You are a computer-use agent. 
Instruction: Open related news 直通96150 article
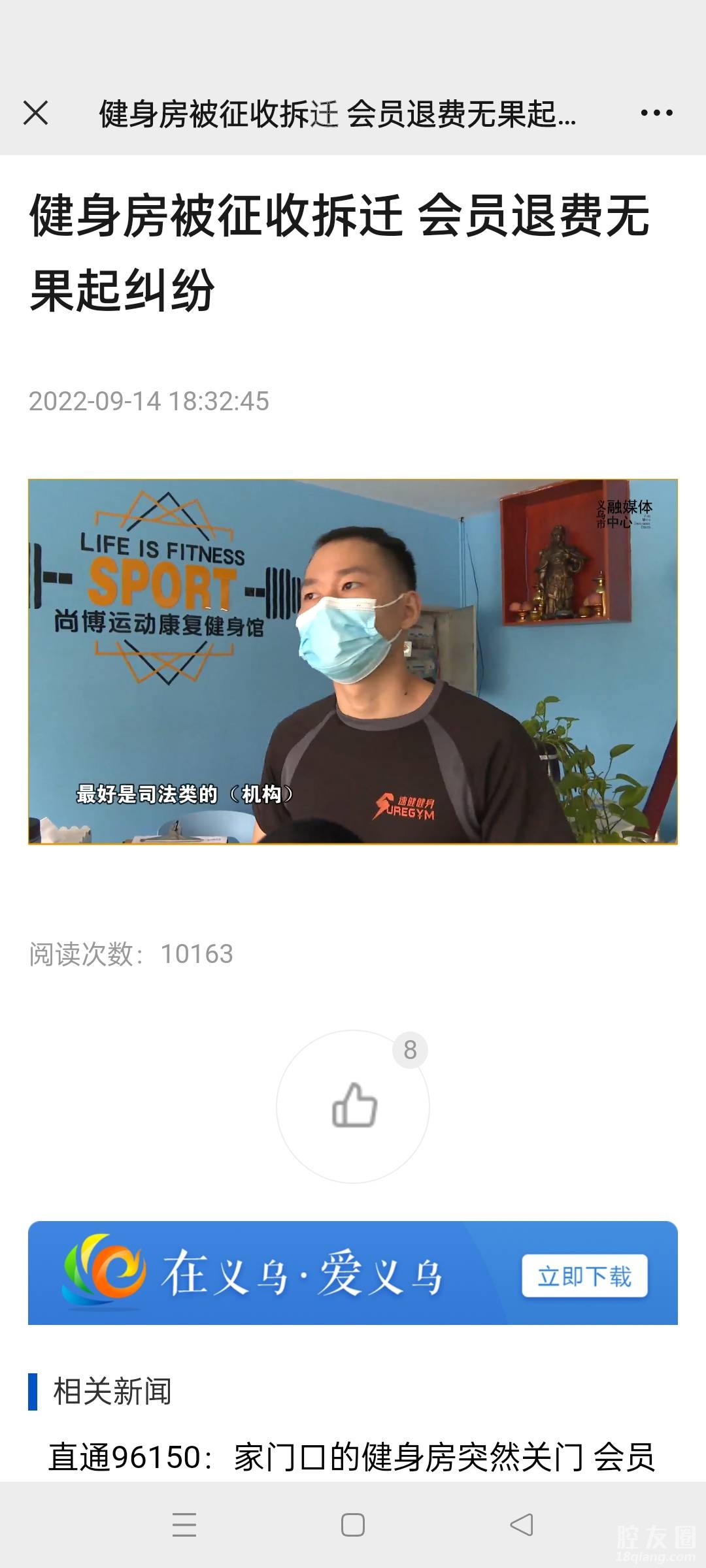(352, 1456)
